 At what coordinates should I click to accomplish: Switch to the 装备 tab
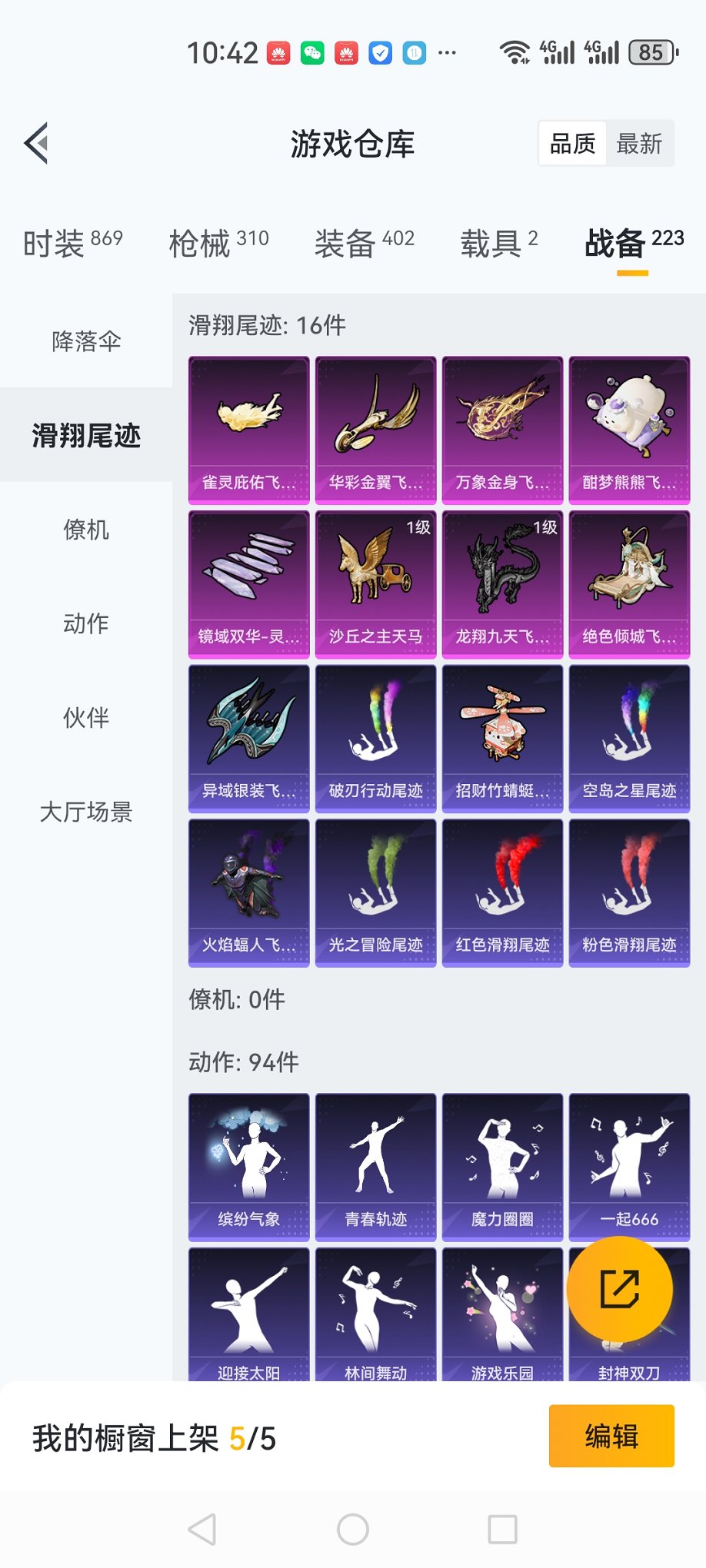(x=364, y=243)
